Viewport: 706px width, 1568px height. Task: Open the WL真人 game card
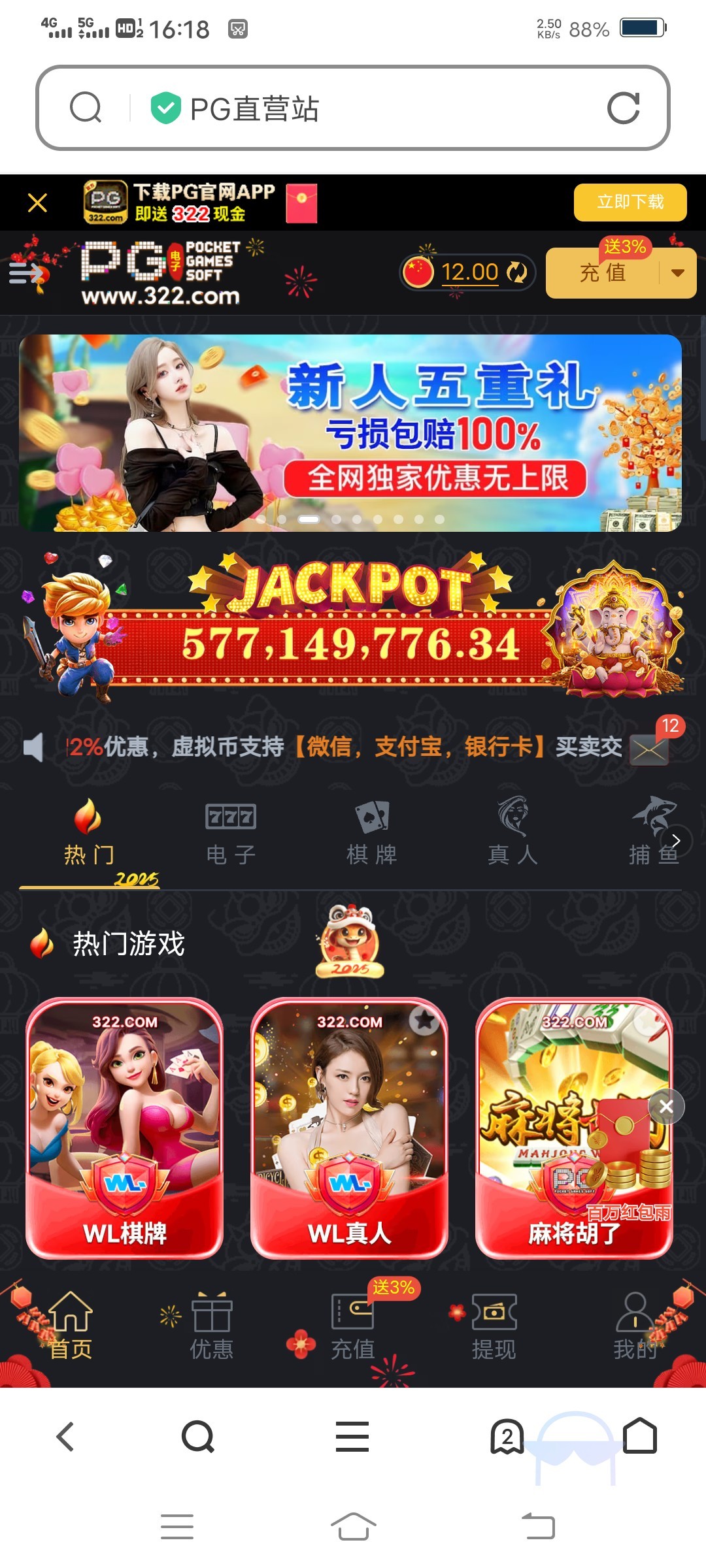tap(349, 1128)
